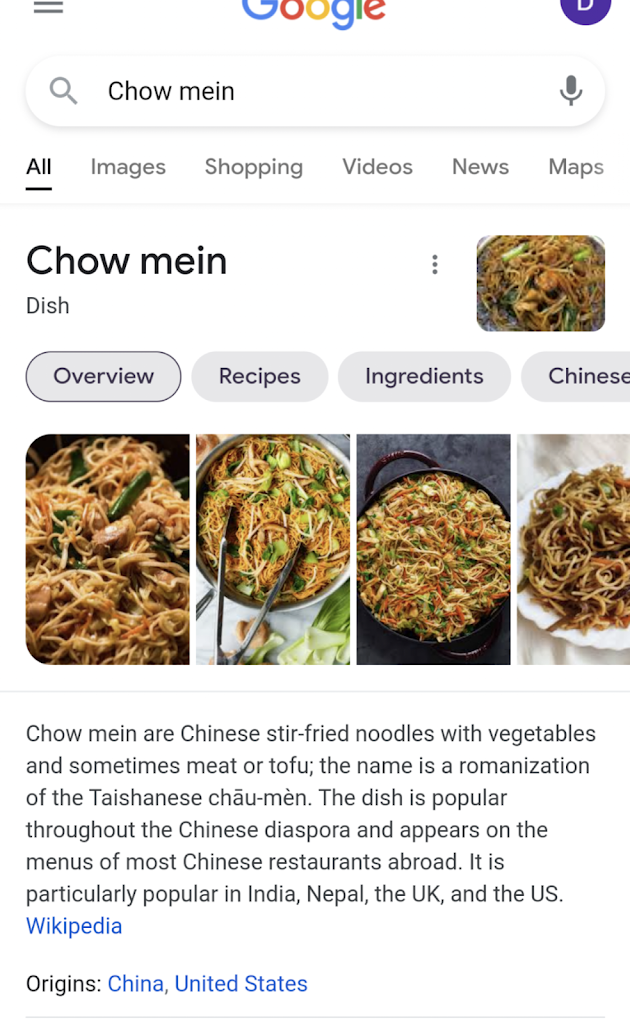The height and width of the screenshot is (1024, 630).
Task: Select the Recipes chip
Action: point(259,376)
